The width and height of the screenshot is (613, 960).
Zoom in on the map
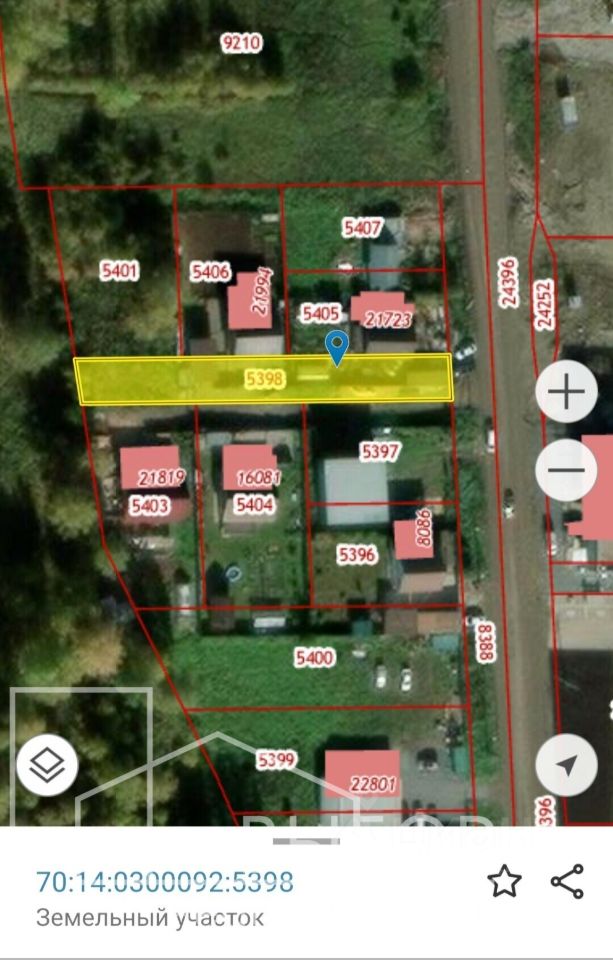tap(566, 393)
